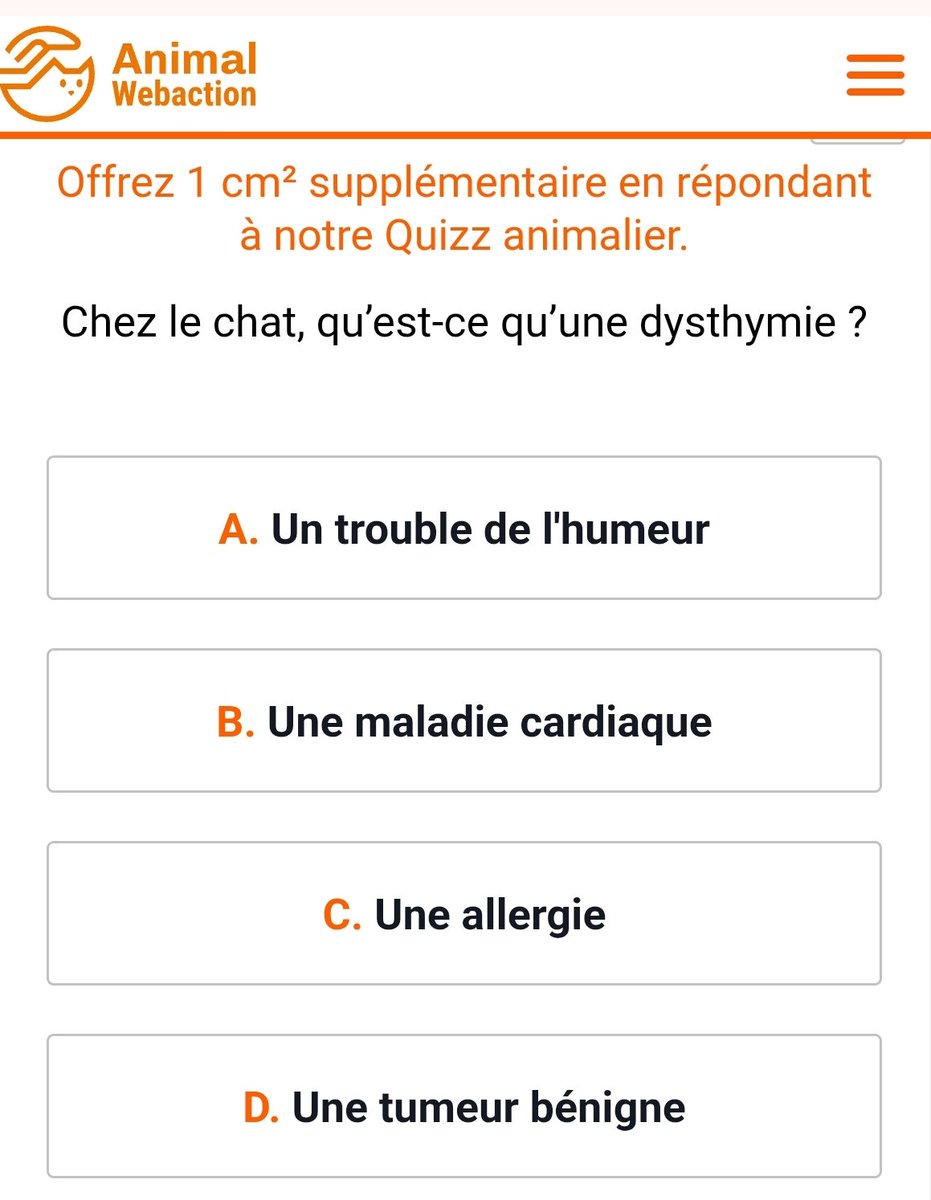Go to the Animal Webaction home logo

pyautogui.click(x=128, y=74)
